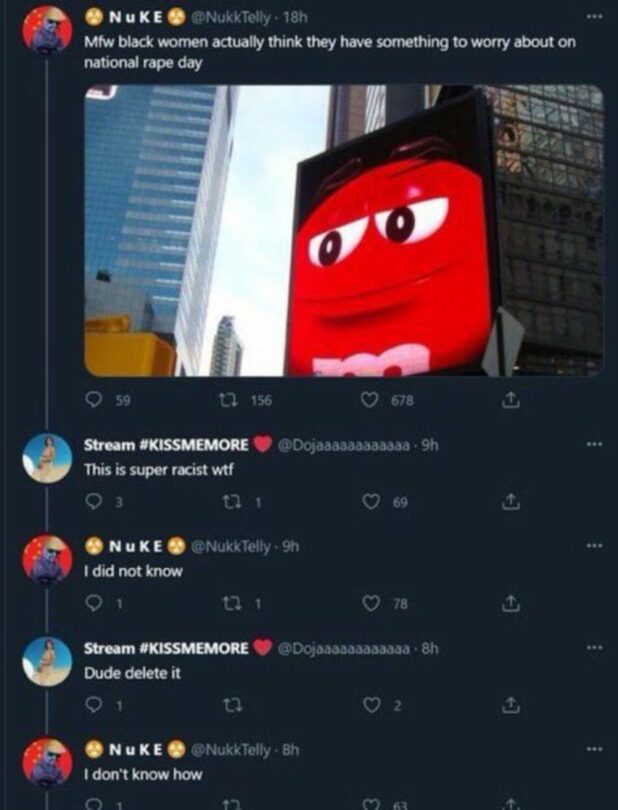The height and width of the screenshot is (810, 618).
Task: Share the top tweet with the image
Action: 509,400
